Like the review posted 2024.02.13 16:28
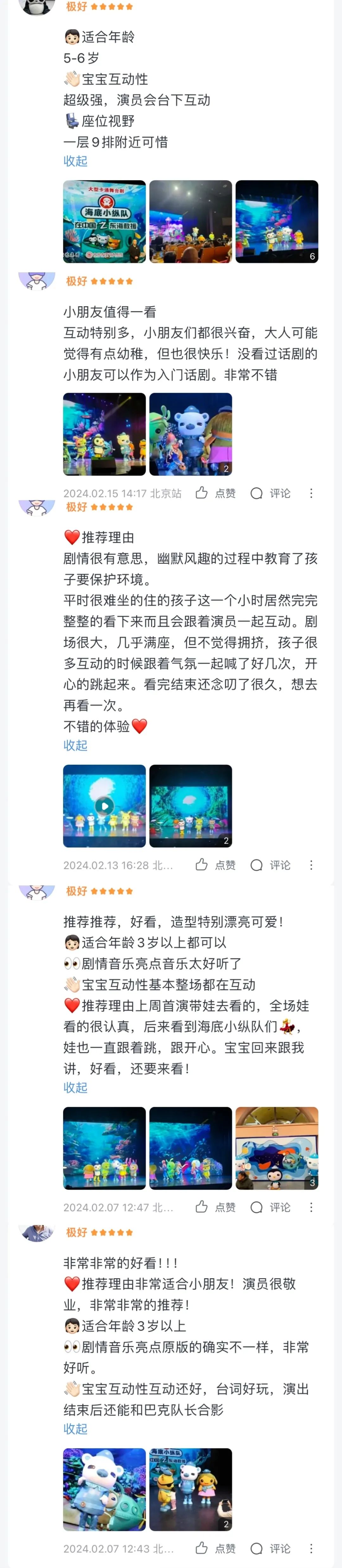Screen dimensions: 342x1568 (x=215, y=865)
